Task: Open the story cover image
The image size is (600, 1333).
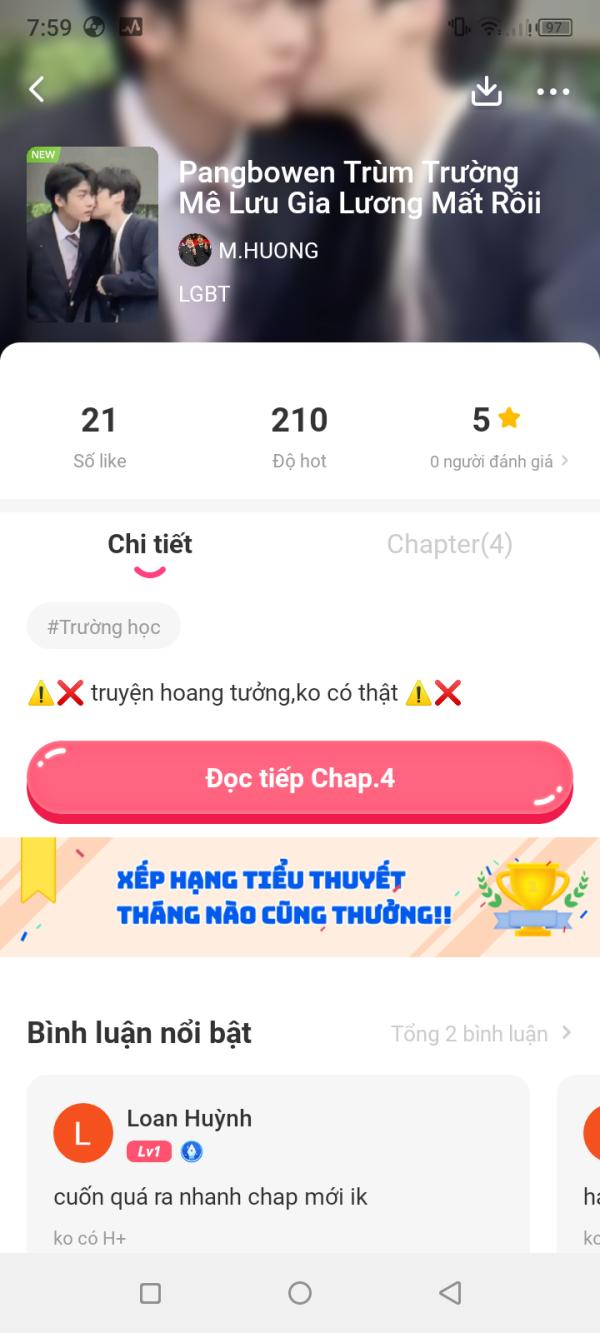Action: [x=92, y=235]
